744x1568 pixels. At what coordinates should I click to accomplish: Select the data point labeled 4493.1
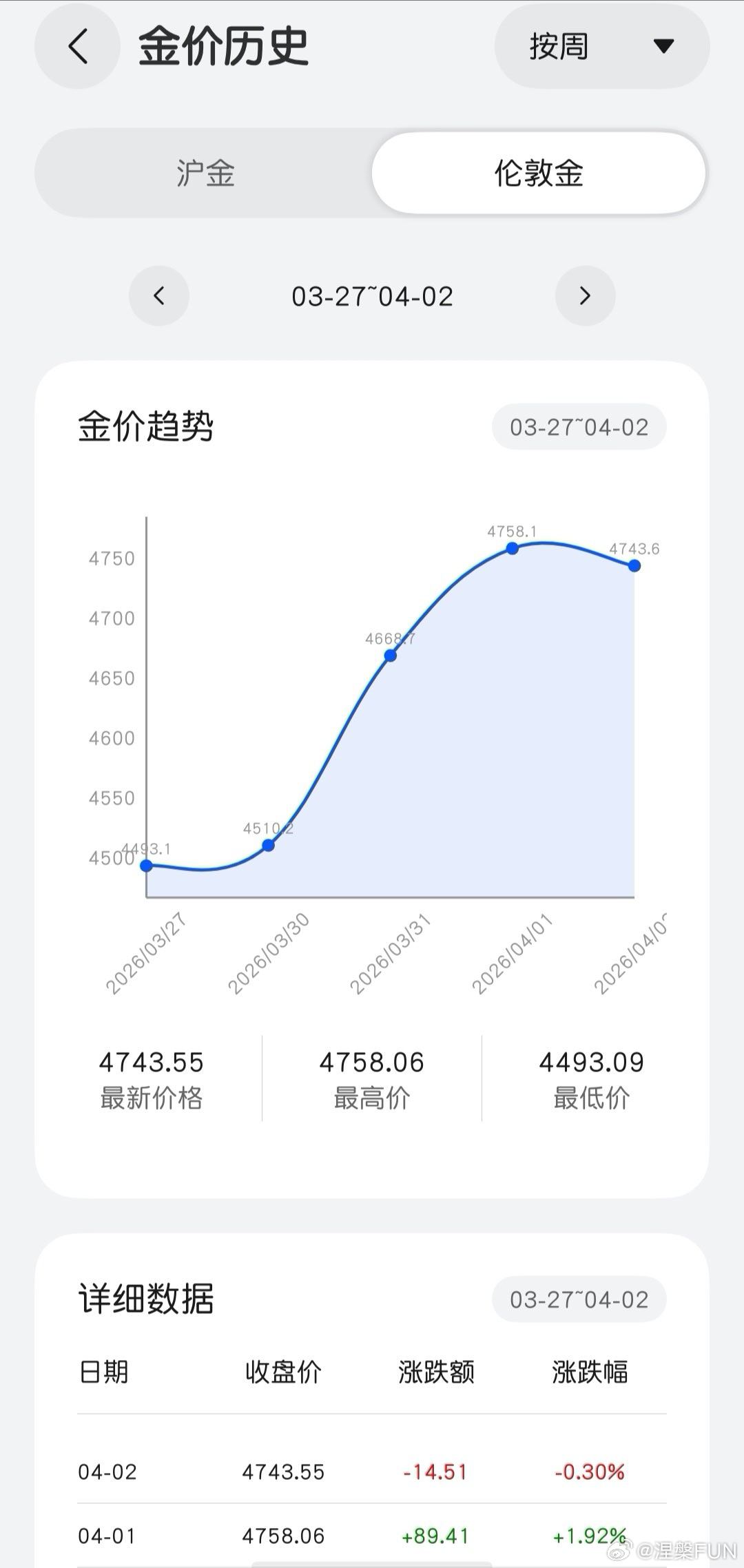[x=146, y=864]
